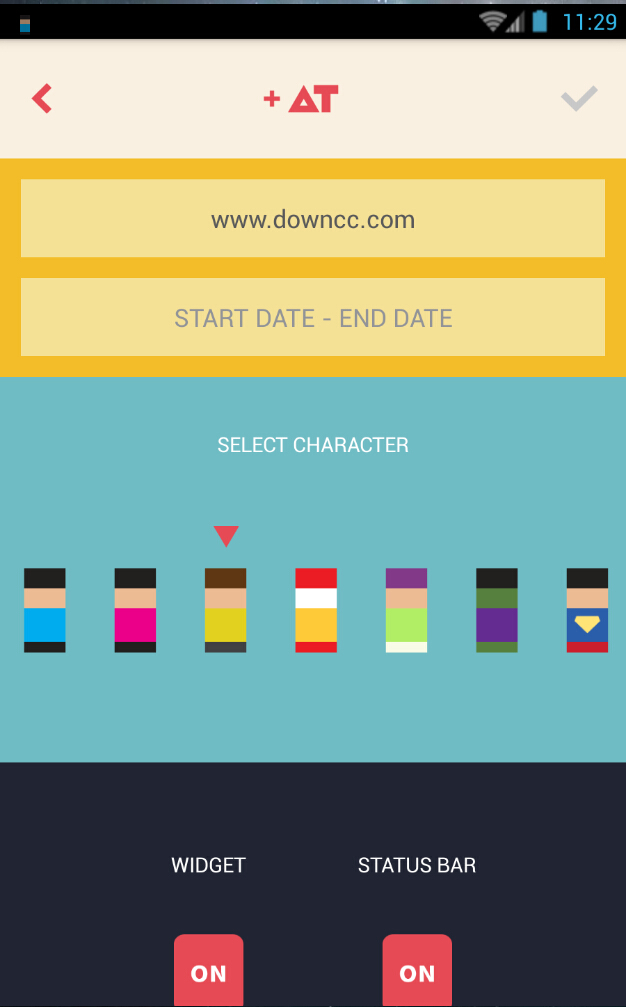626x1007 pixels.
Task: Toggle the Status Bar ON switch
Action: click(417, 971)
